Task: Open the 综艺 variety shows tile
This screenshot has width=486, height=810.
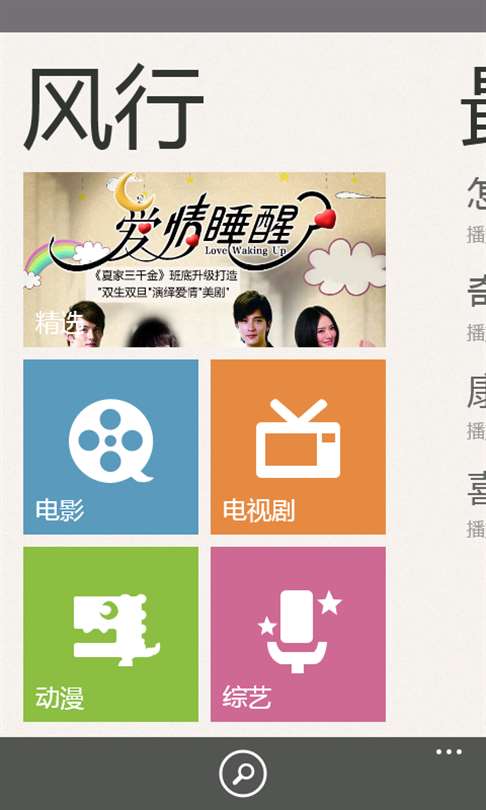Action: [298, 634]
